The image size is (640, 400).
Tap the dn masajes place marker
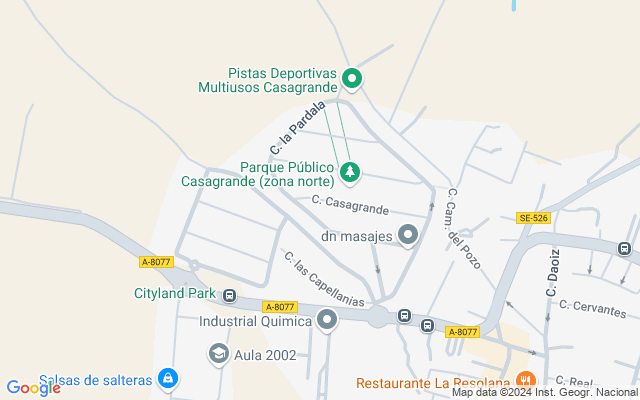click(x=408, y=236)
